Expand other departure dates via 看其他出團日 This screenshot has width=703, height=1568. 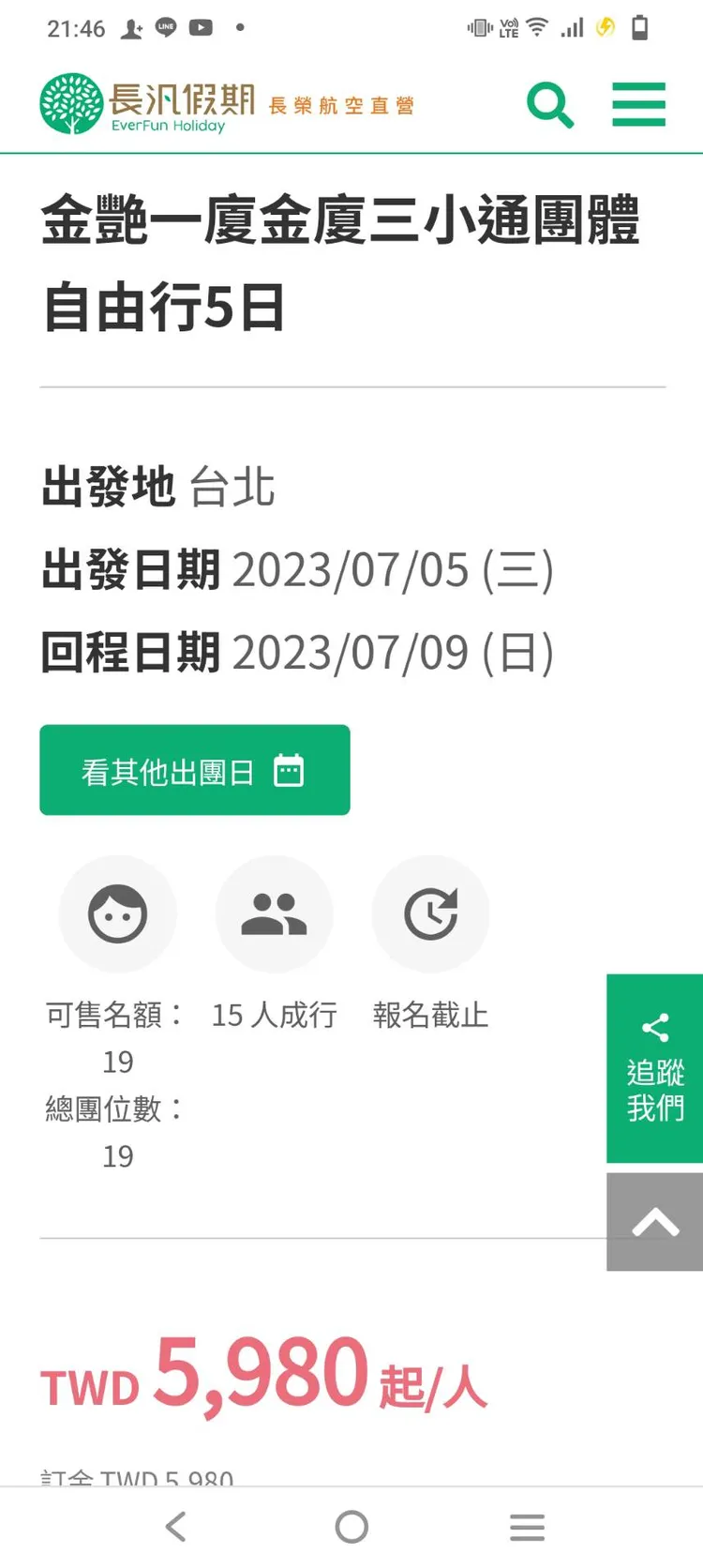[194, 769]
